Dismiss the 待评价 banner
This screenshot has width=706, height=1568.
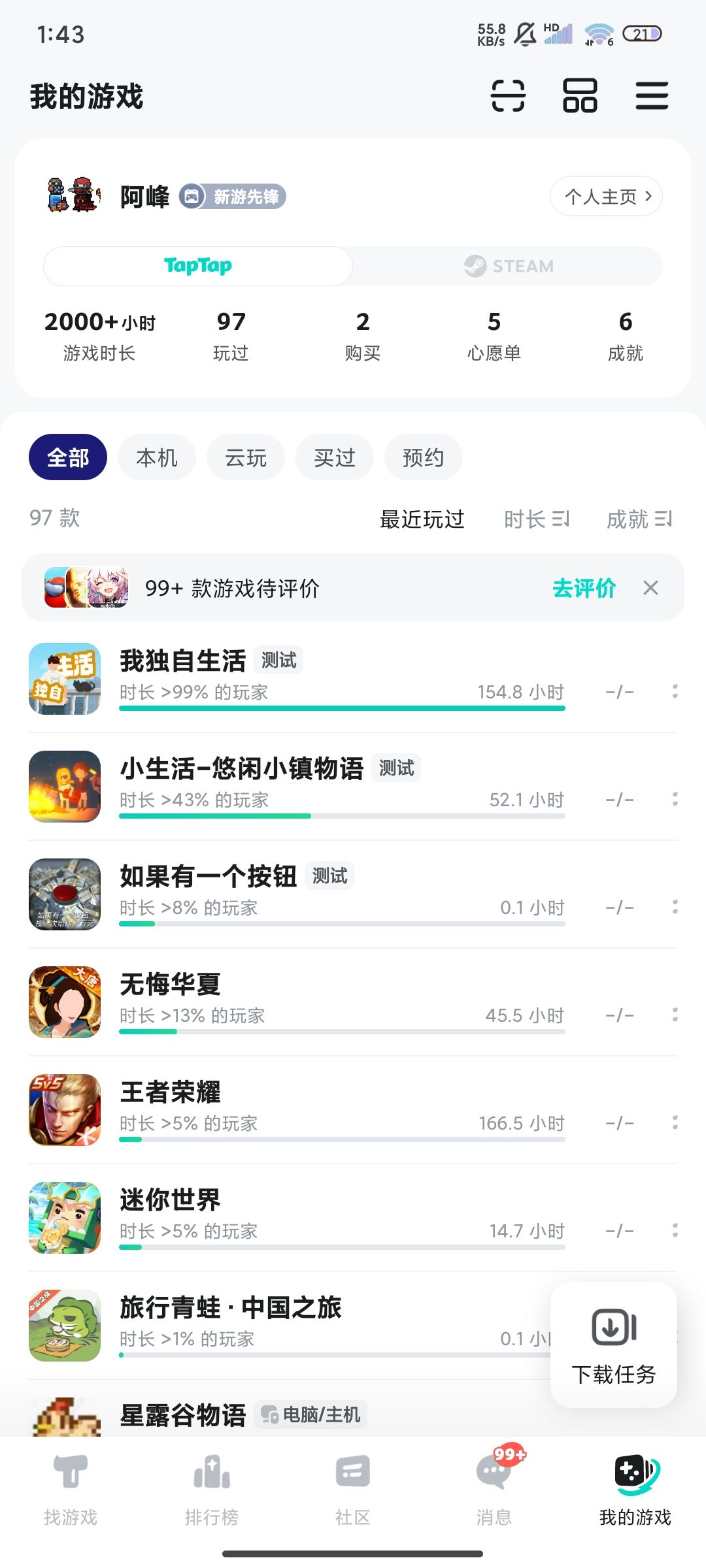point(650,588)
